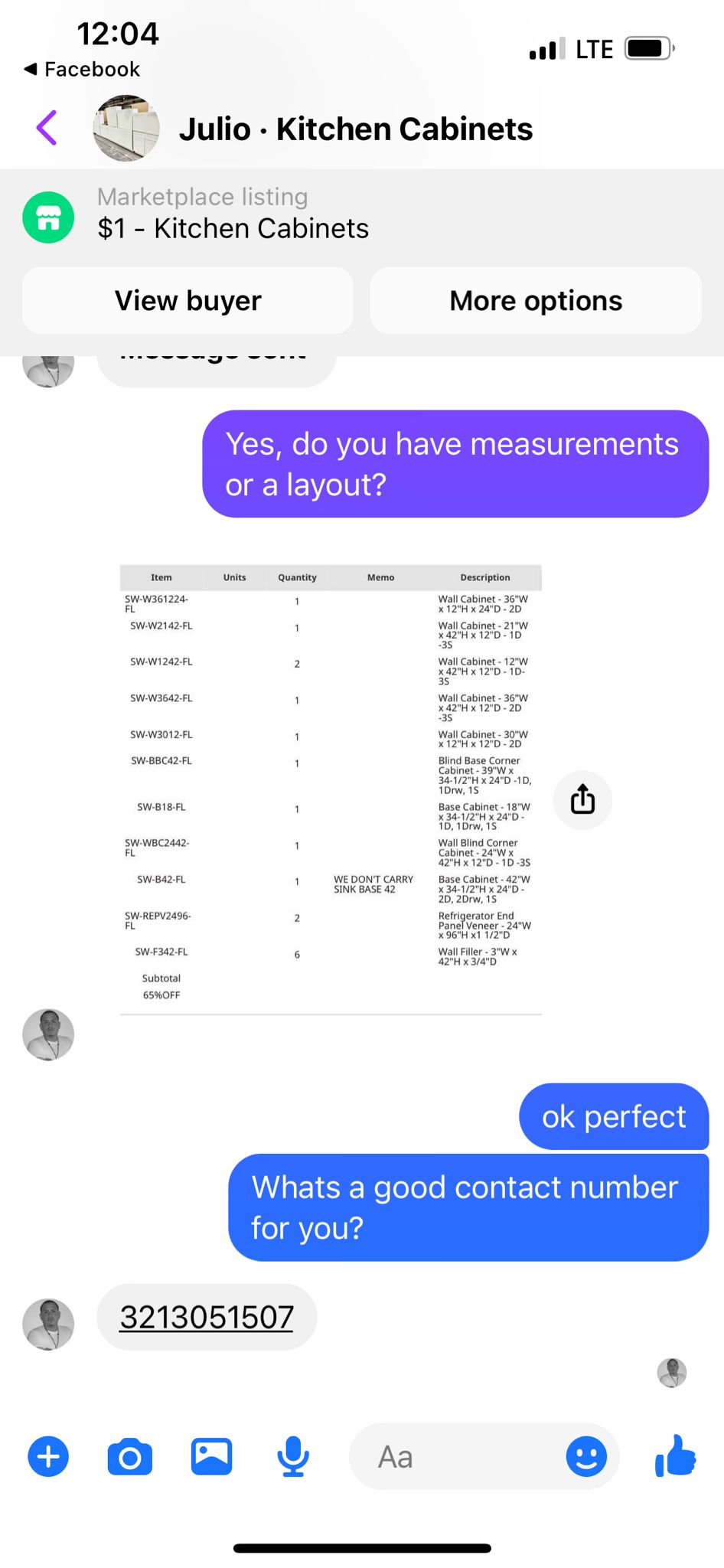Open the plus attachments menu

(x=48, y=1456)
